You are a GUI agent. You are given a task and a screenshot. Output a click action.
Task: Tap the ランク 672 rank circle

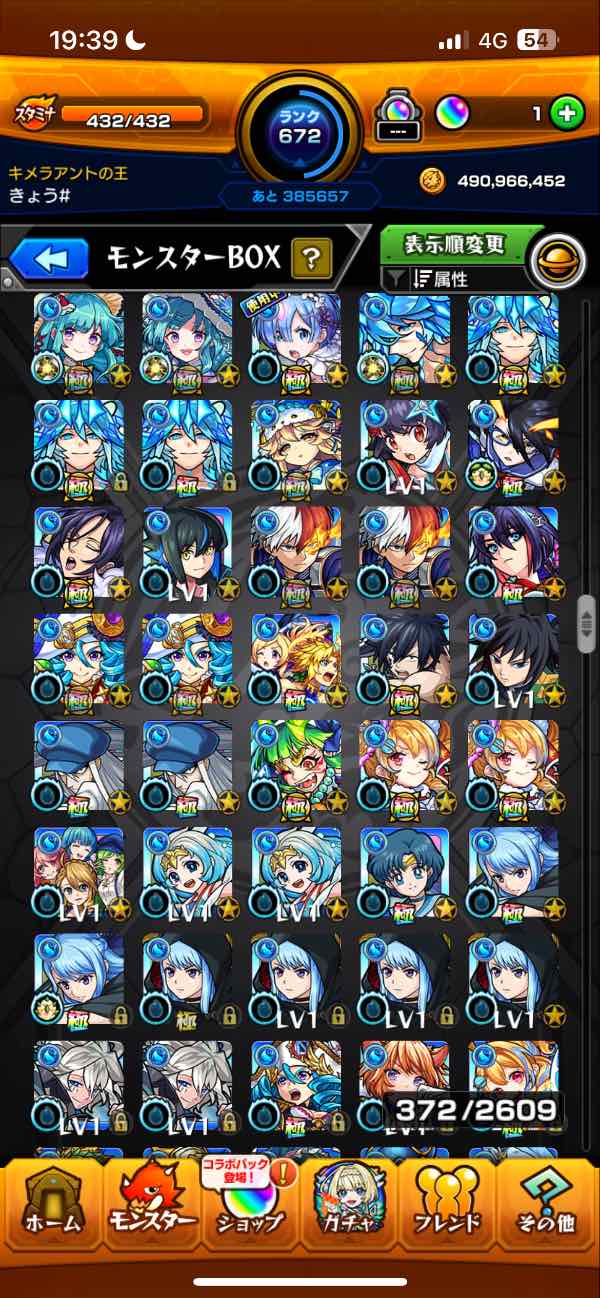[299, 126]
